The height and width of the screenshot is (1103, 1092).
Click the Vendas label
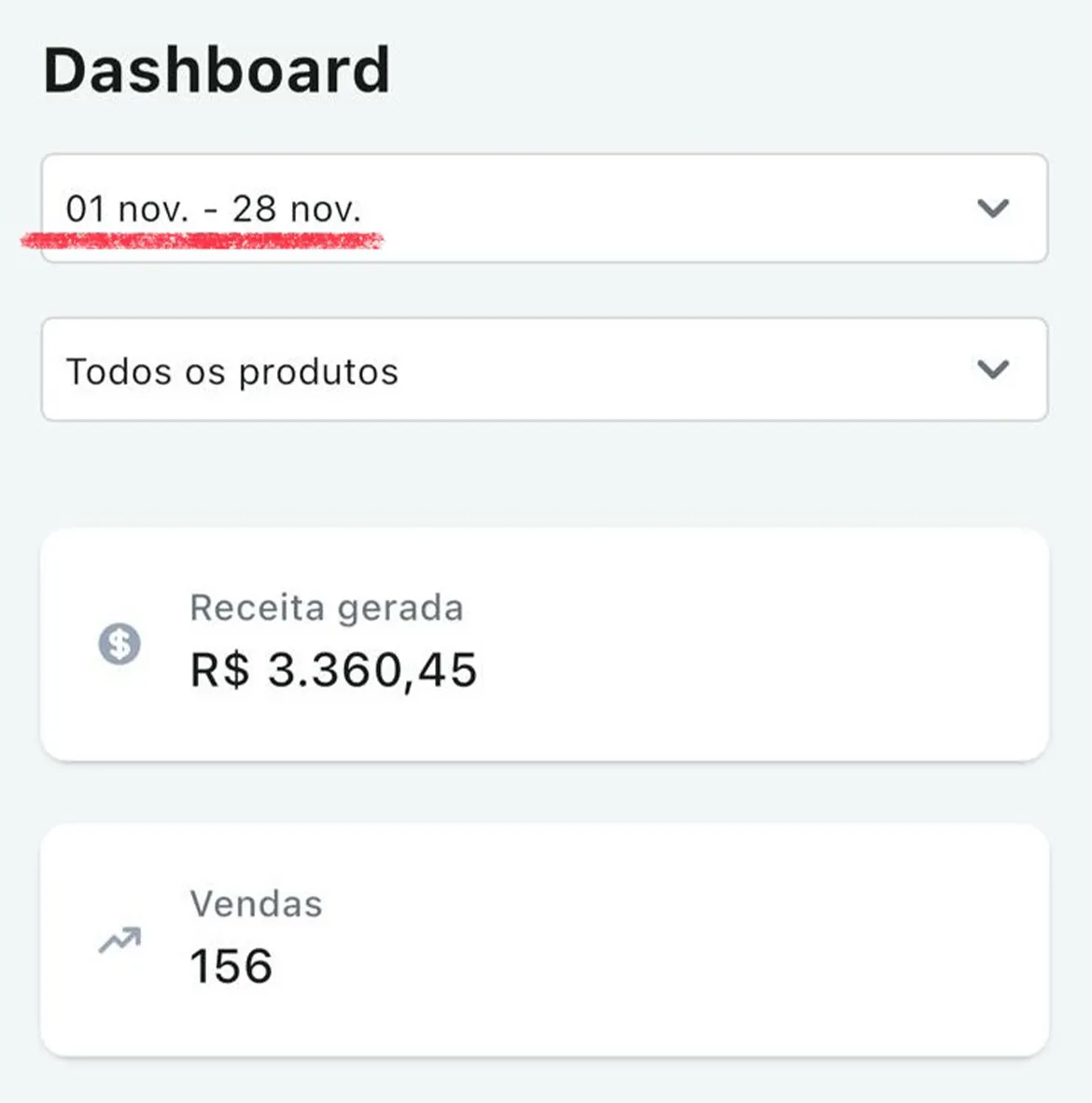pos(256,902)
